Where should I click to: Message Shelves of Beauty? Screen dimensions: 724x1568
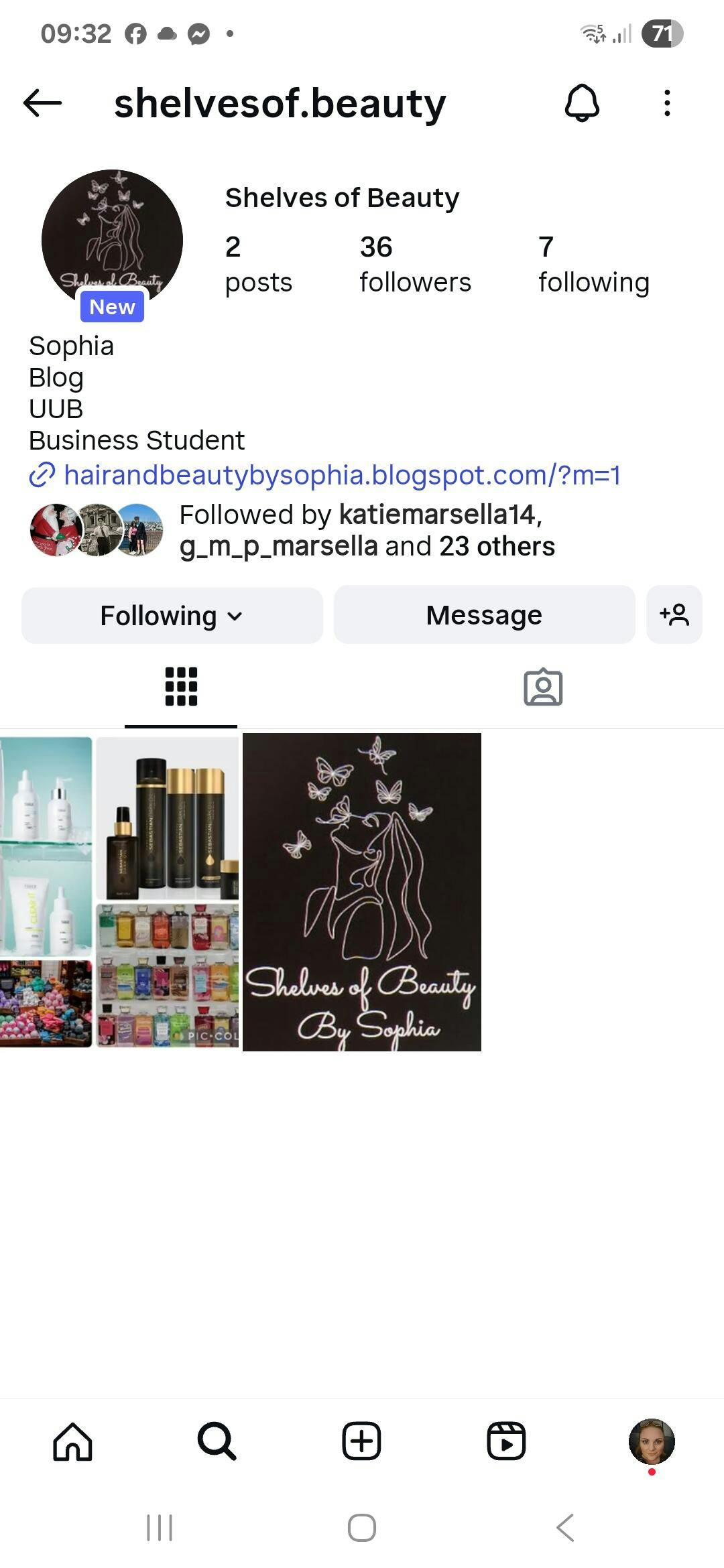coord(484,615)
